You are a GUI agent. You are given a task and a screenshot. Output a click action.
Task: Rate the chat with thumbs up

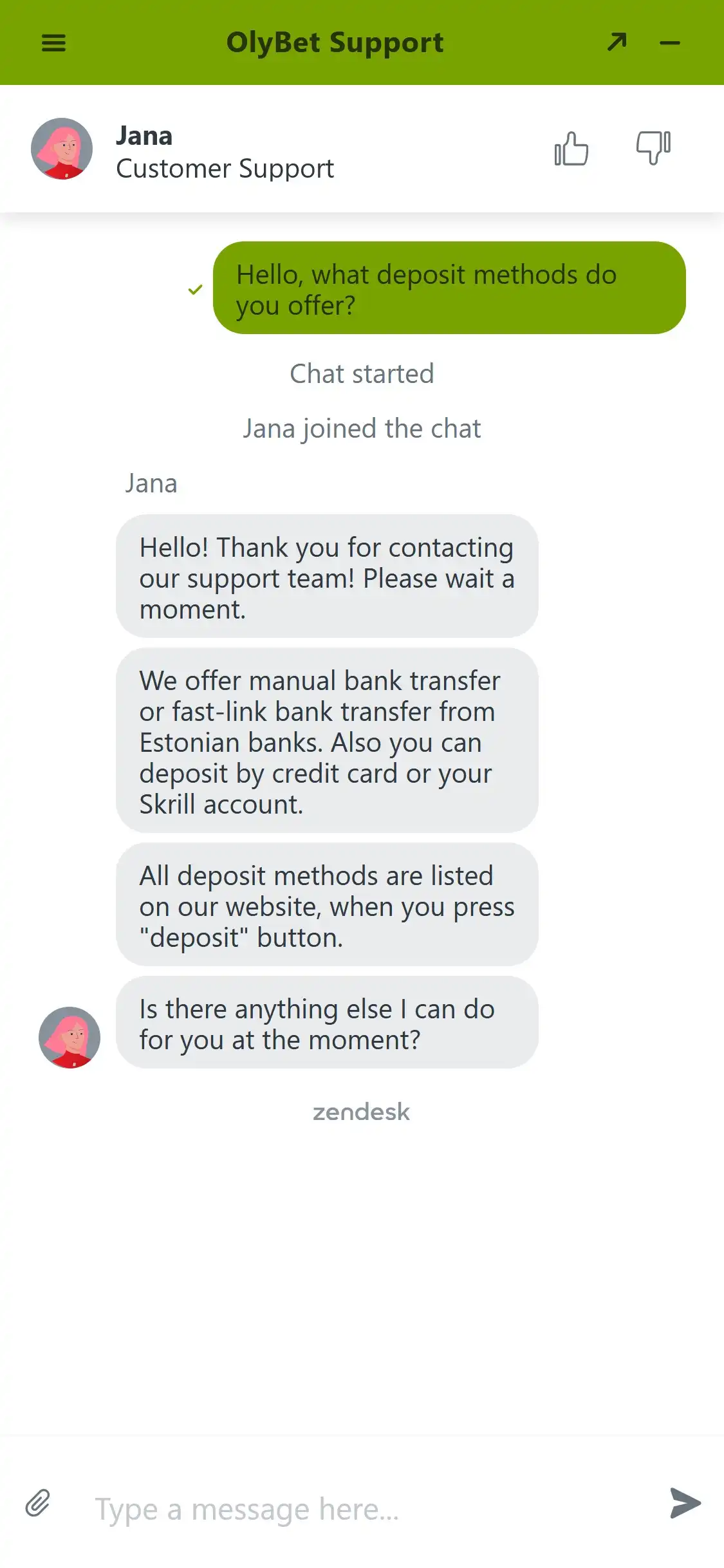click(571, 149)
